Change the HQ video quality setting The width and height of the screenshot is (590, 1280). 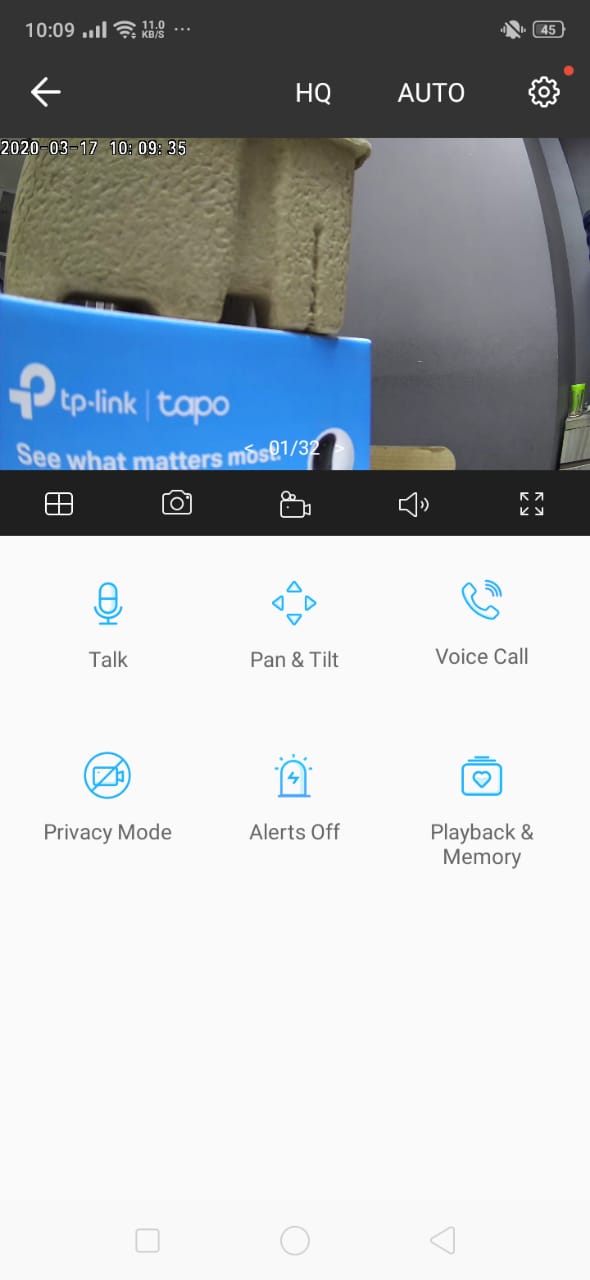(313, 93)
